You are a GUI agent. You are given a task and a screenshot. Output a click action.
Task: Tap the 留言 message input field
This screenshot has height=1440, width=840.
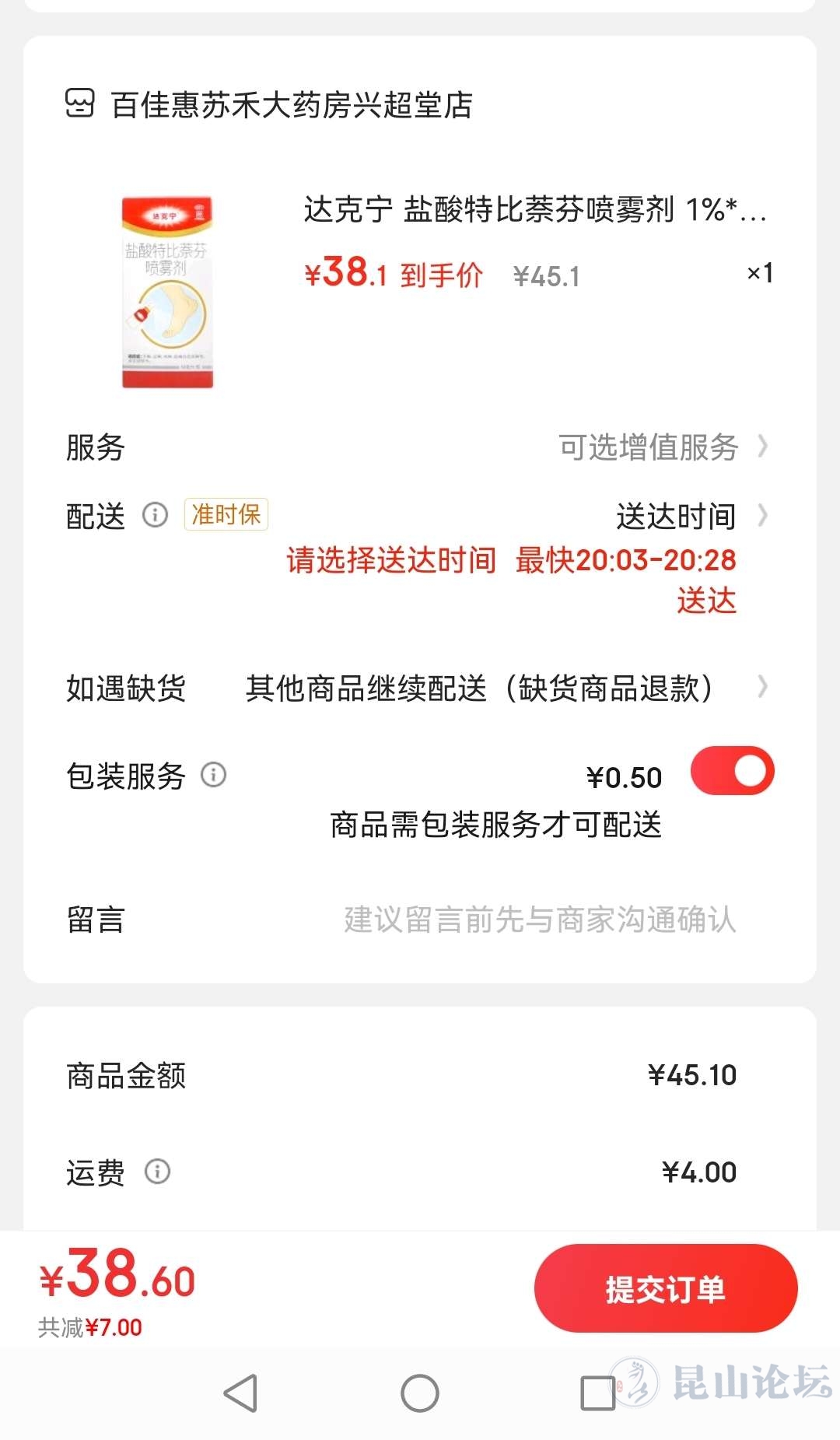[539, 920]
